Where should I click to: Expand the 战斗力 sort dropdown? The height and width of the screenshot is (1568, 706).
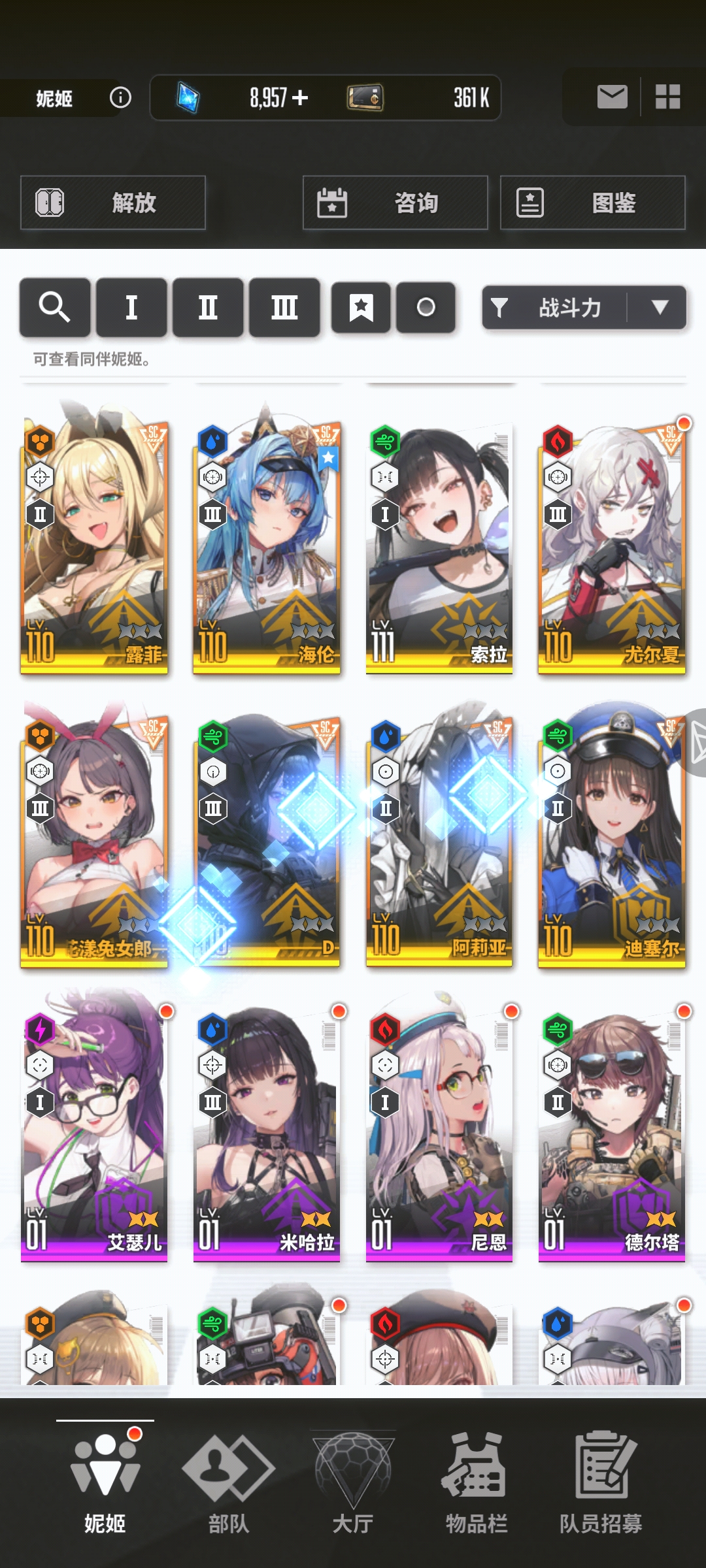(659, 307)
